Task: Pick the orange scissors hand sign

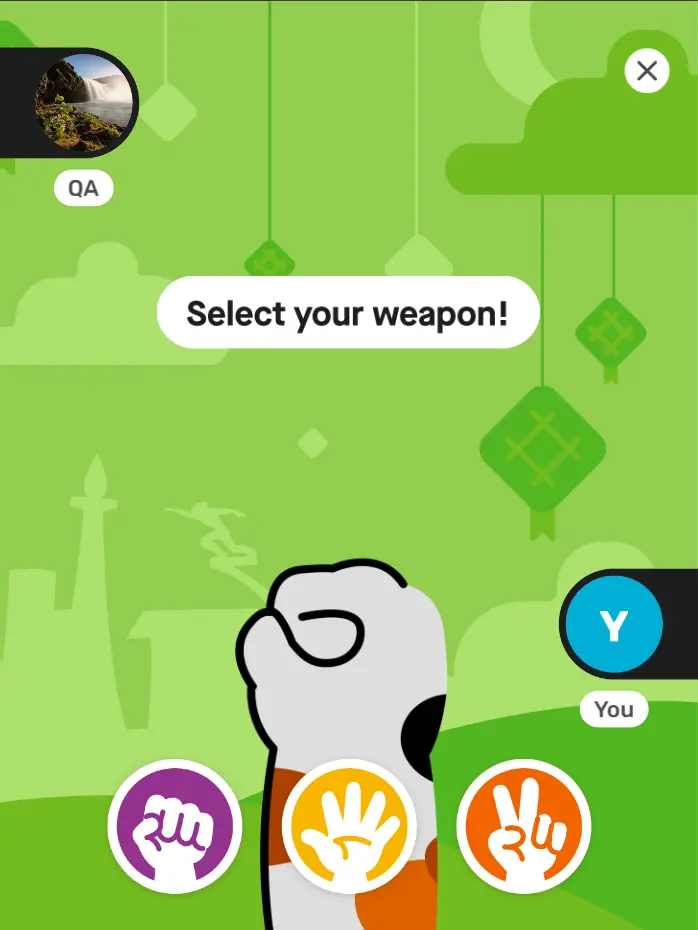Action: 524,826
